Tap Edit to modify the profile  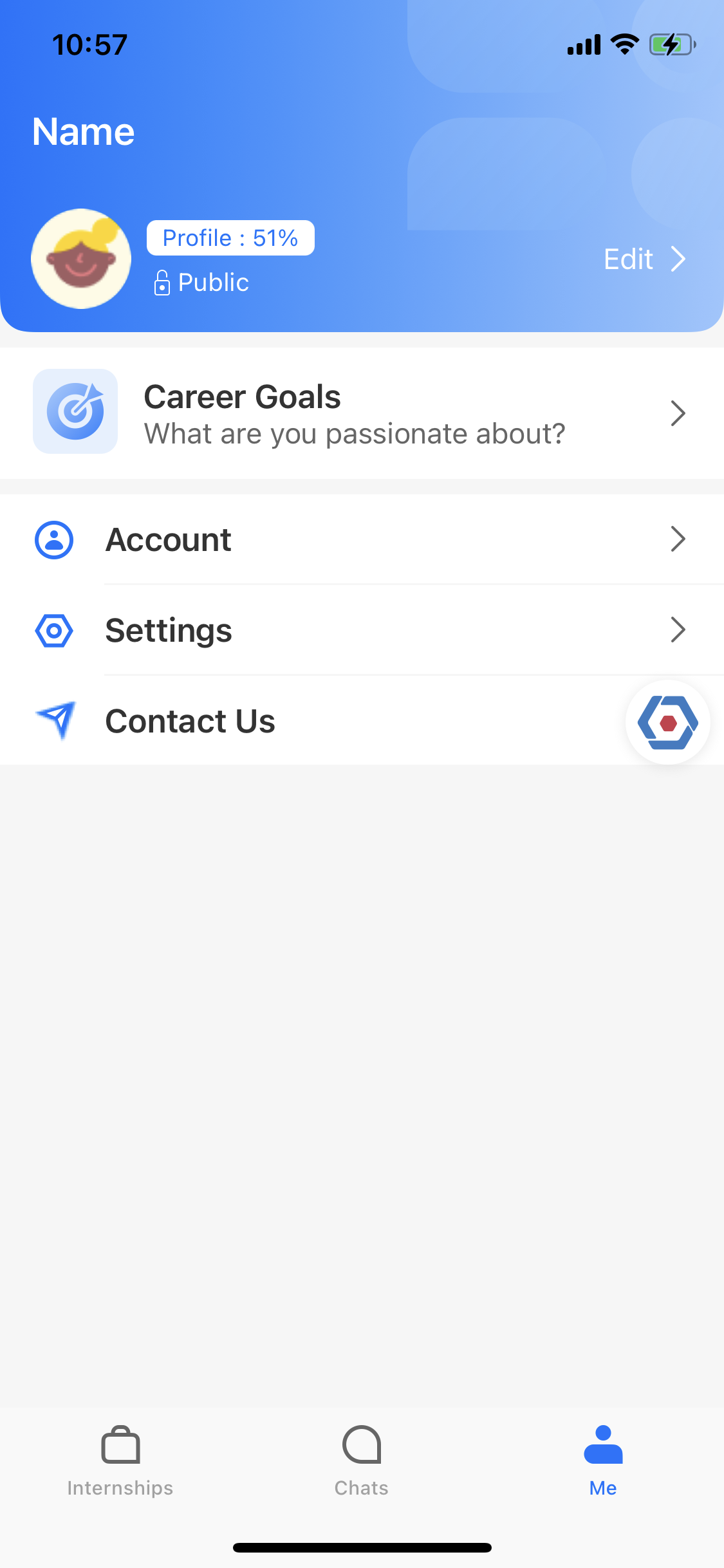pos(644,259)
